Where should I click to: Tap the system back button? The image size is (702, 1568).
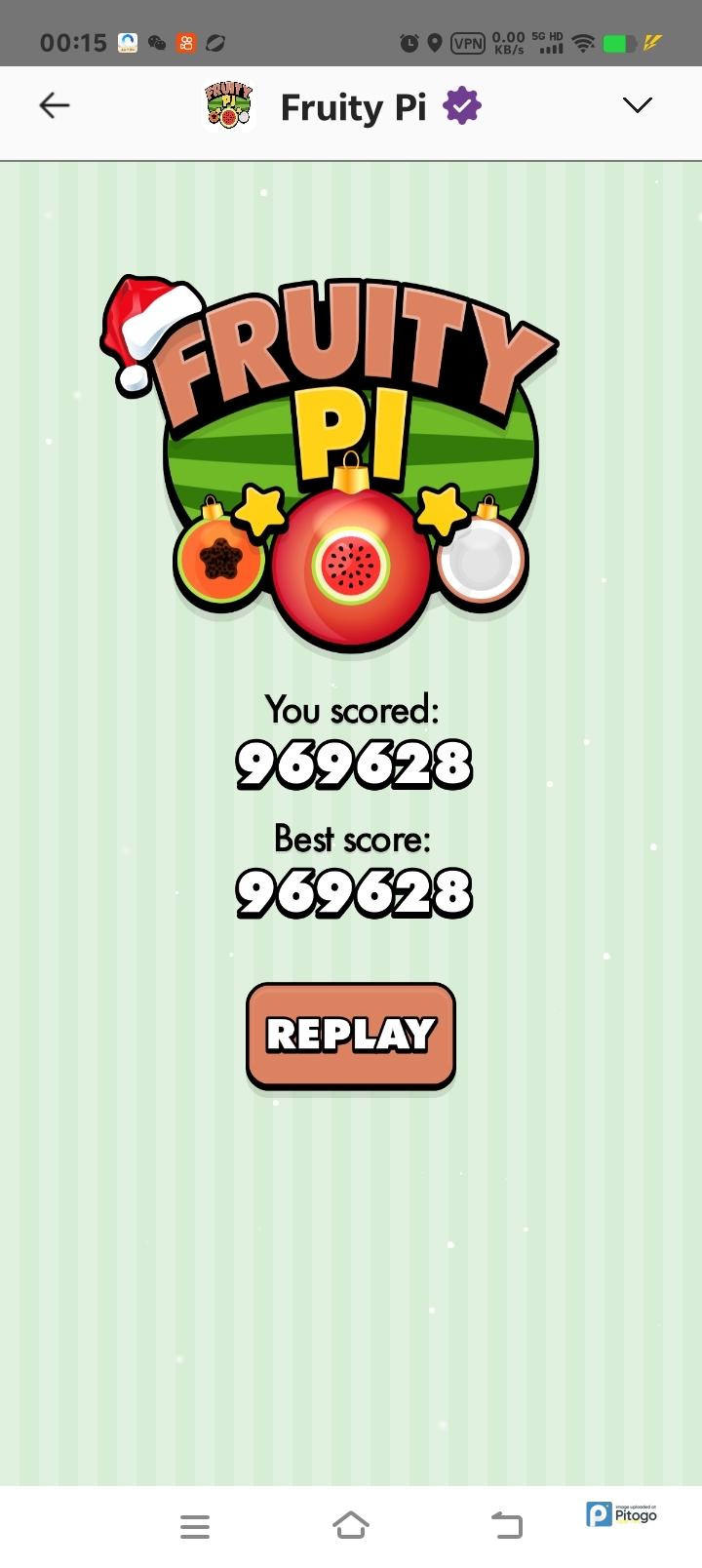pos(506,1525)
